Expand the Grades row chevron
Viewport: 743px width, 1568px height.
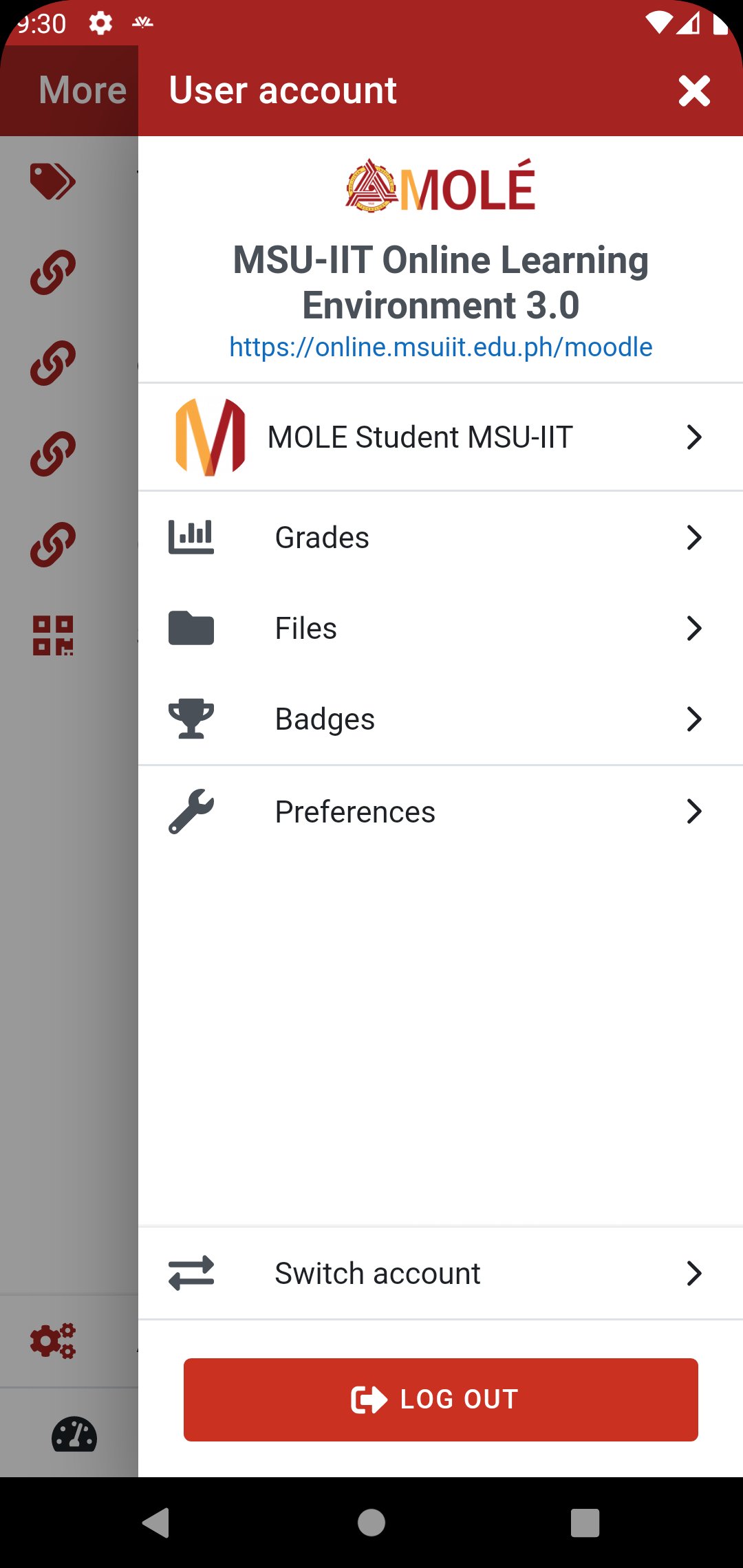695,537
